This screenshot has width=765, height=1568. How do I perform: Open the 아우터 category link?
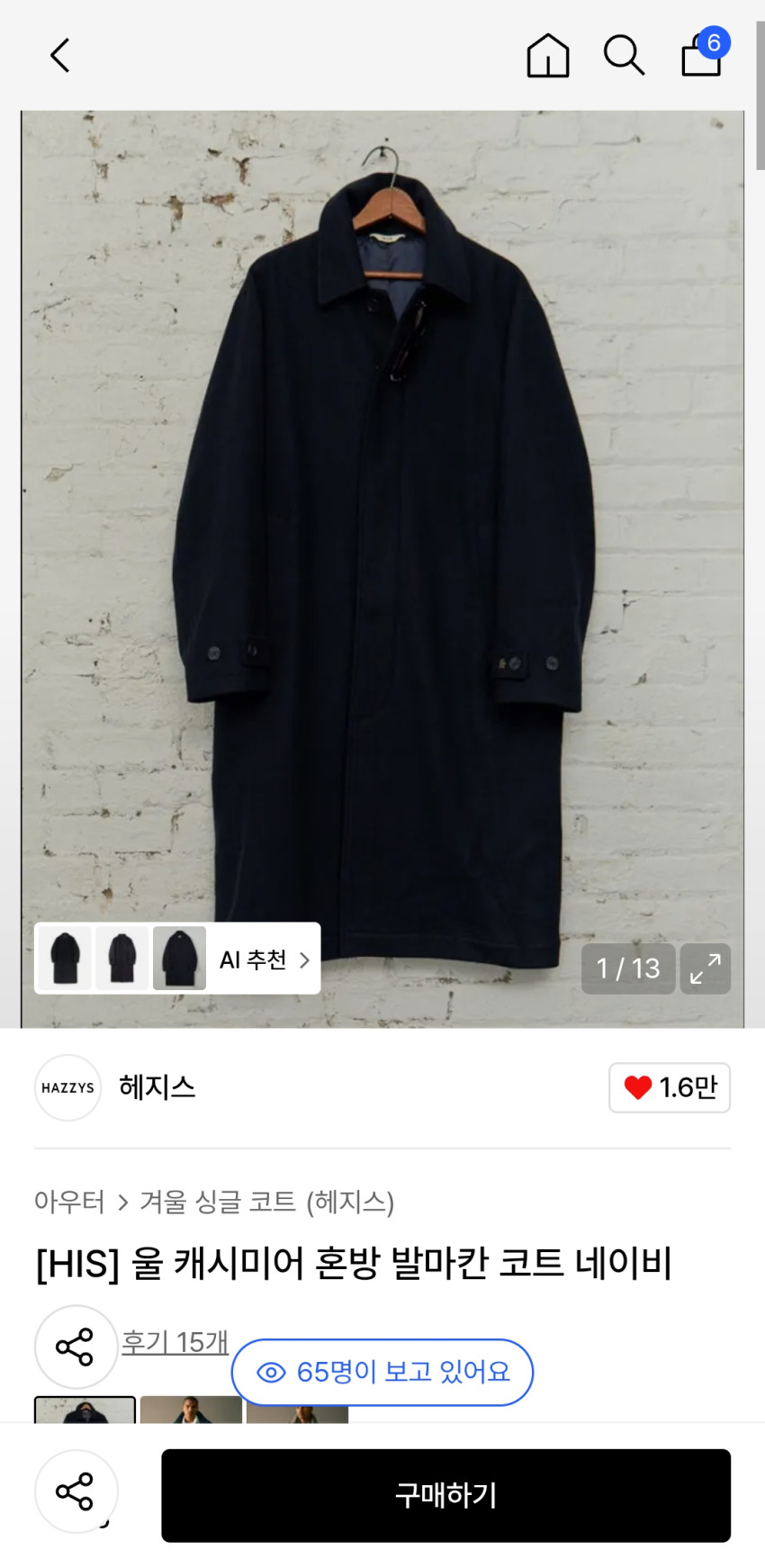[x=69, y=1202]
